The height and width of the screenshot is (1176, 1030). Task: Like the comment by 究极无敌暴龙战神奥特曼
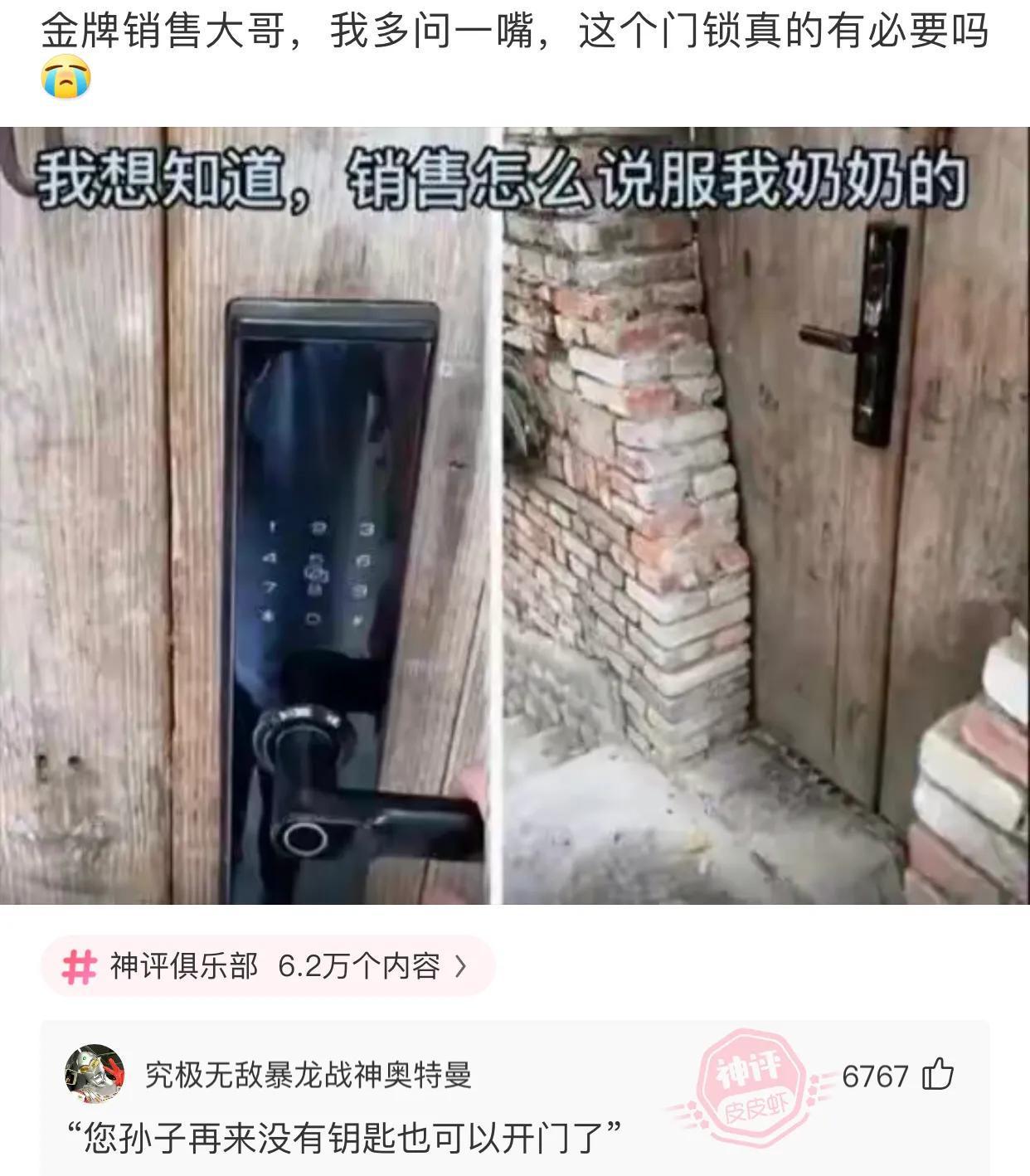pos(939,1075)
